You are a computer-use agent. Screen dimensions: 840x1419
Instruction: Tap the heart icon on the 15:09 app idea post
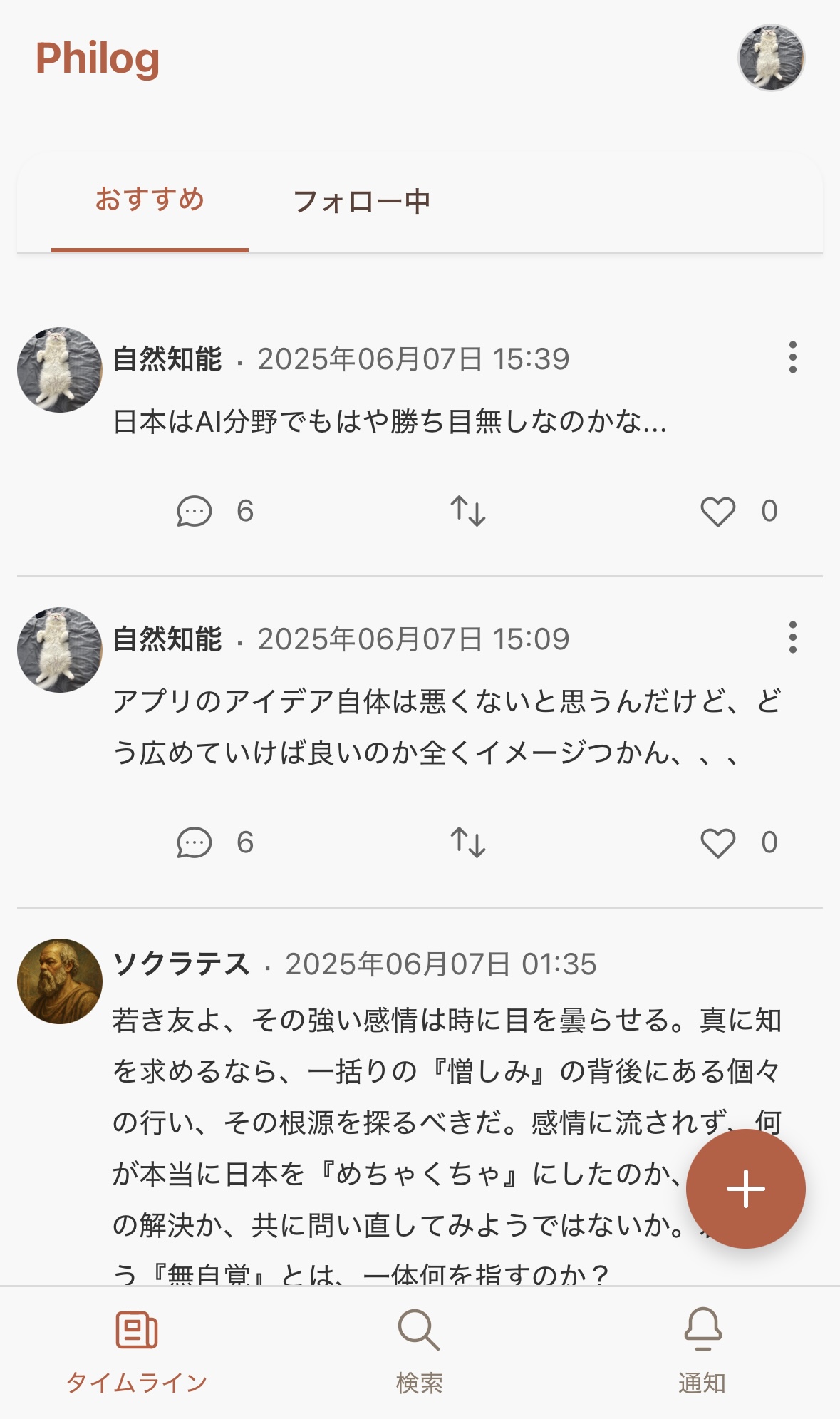tap(720, 844)
